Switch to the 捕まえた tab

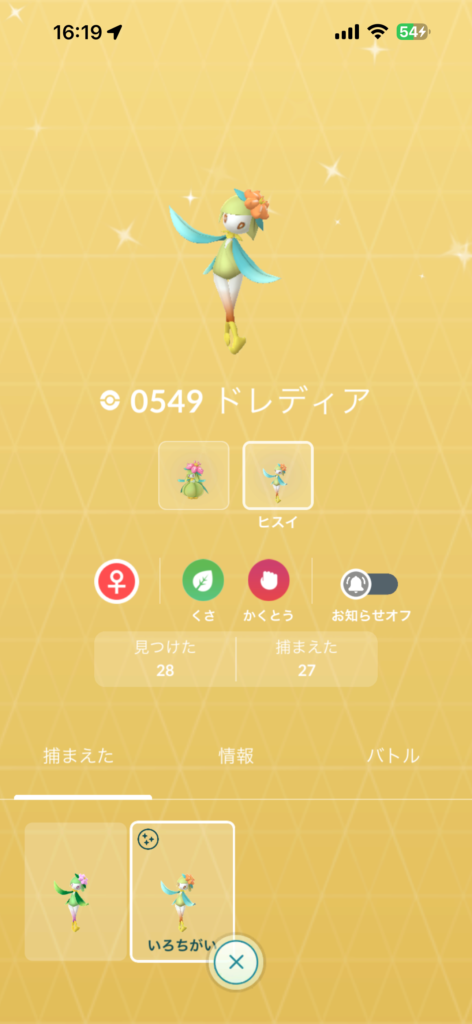78,756
